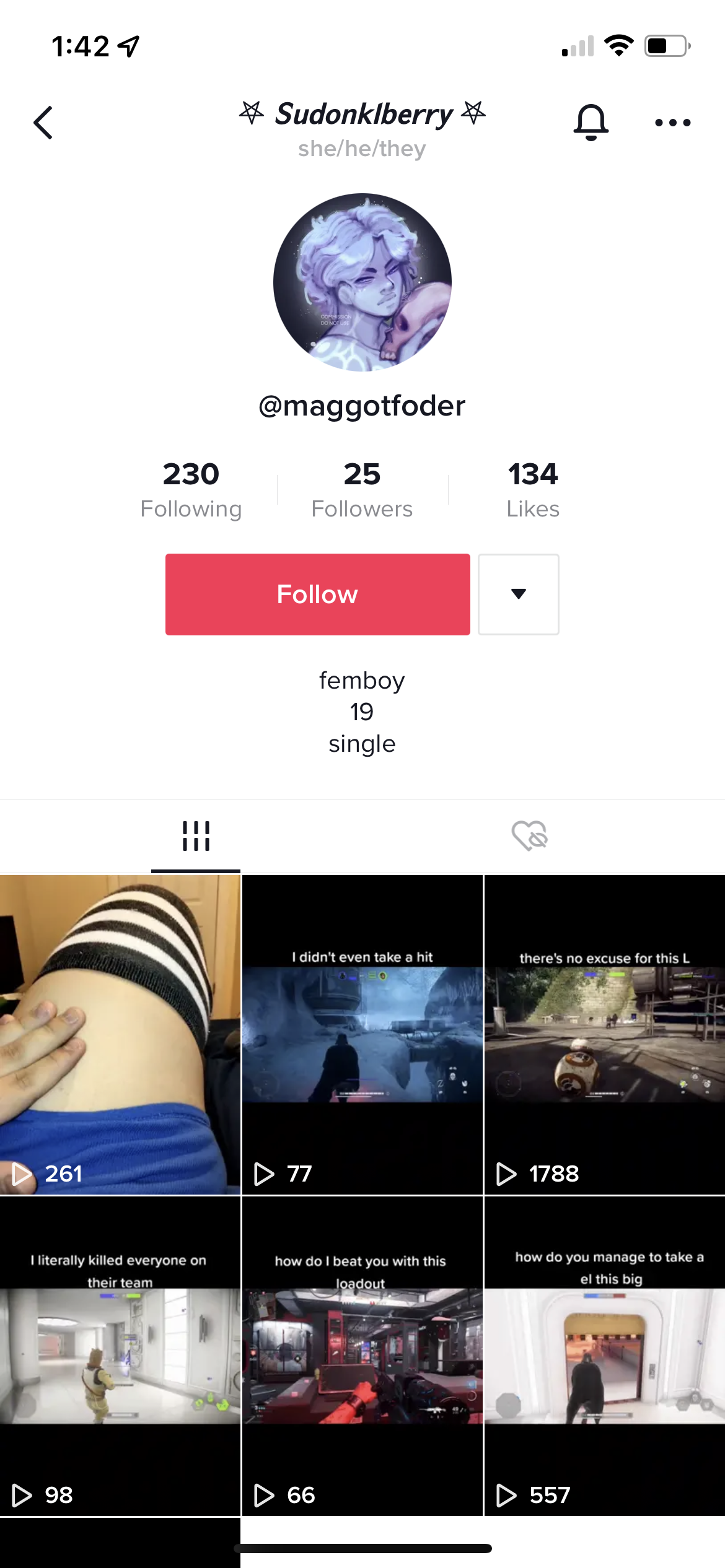Open the notifications bell
This screenshot has height=1568, width=725.
(x=591, y=122)
